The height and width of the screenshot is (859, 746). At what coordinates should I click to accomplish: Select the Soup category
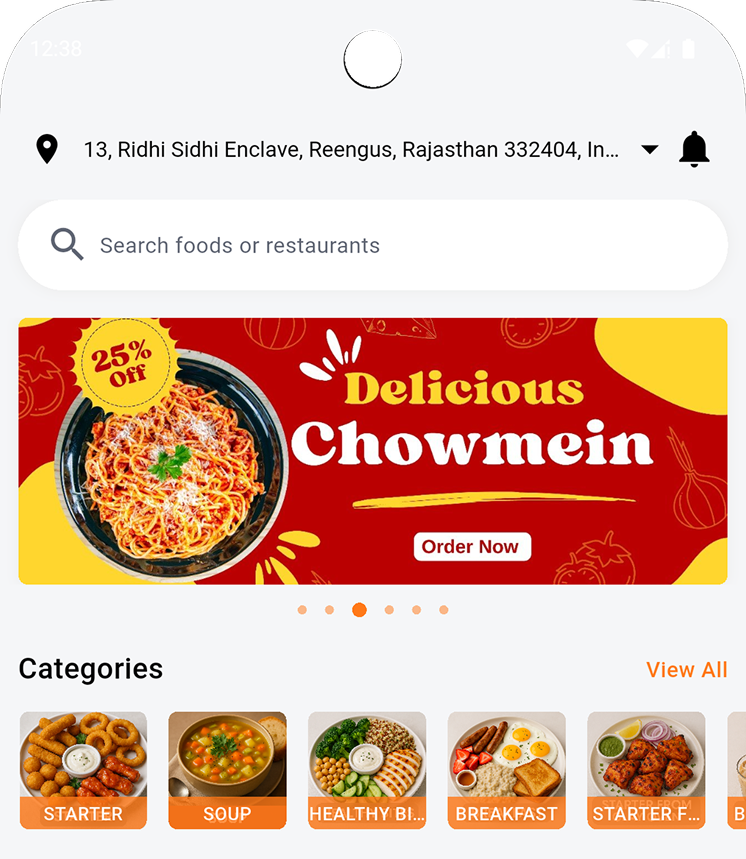[x=227, y=770]
